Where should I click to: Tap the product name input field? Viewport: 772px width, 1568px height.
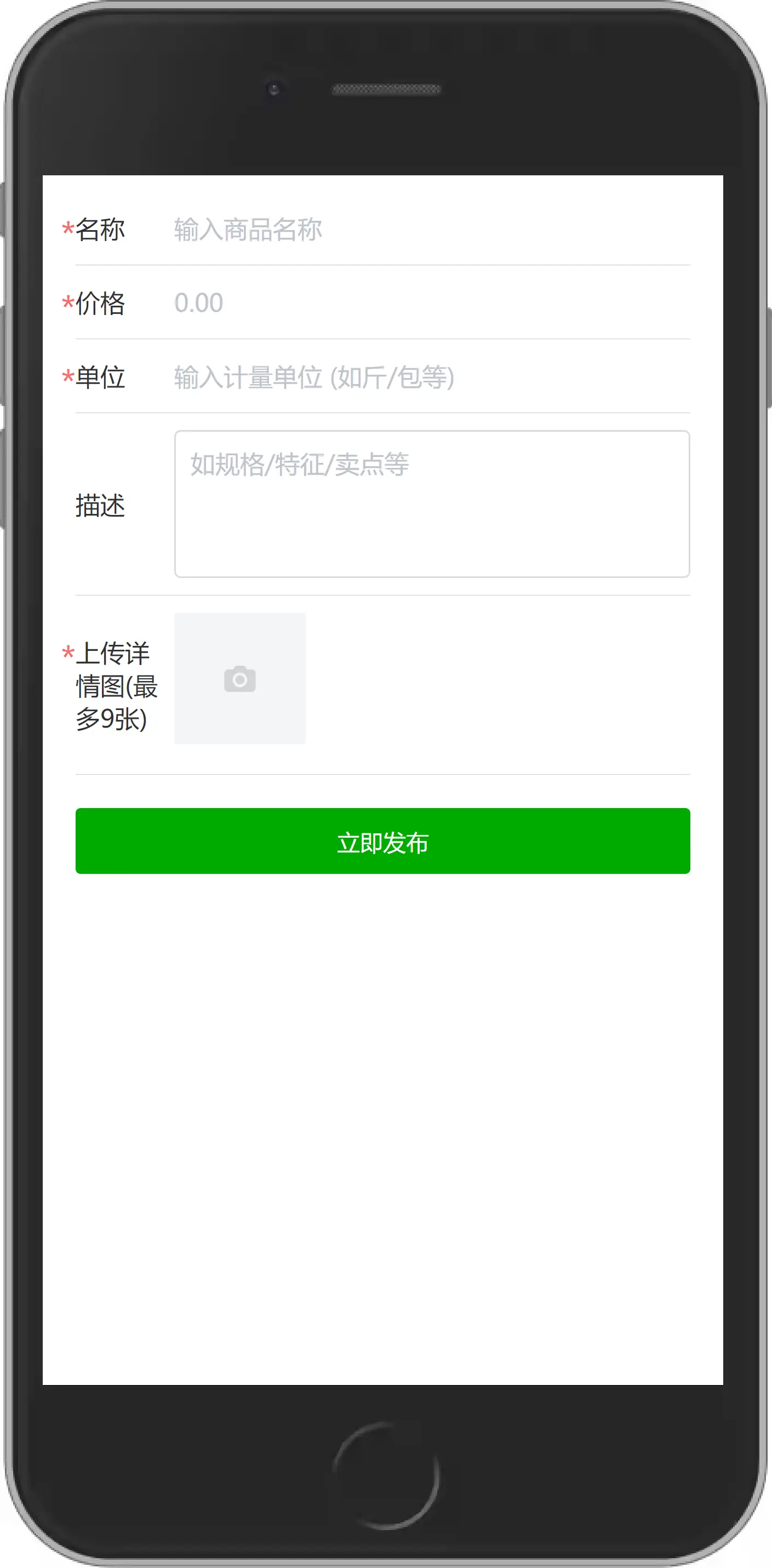pyautogui.click(x=431, y=230)
